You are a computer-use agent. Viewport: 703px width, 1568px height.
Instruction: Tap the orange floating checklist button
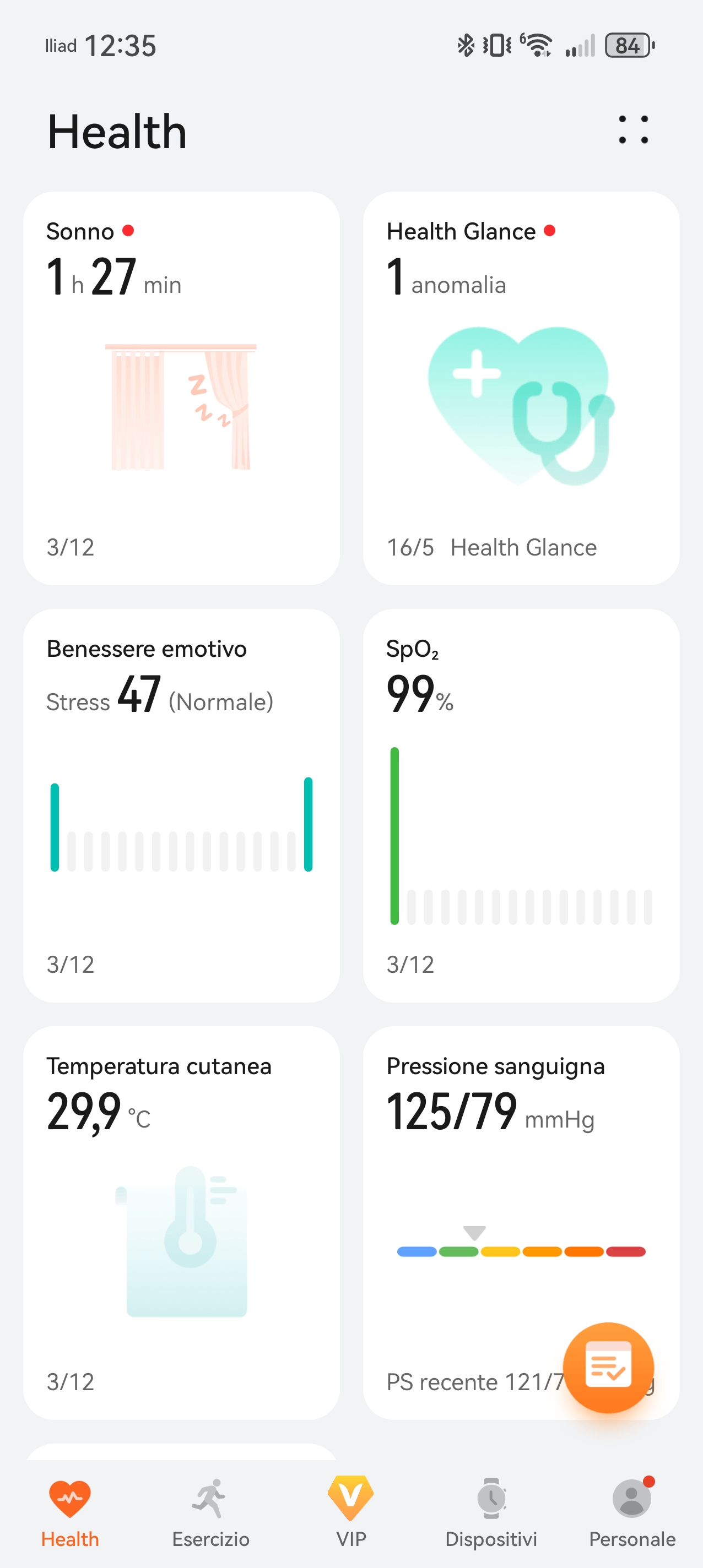click(607, 1366)
